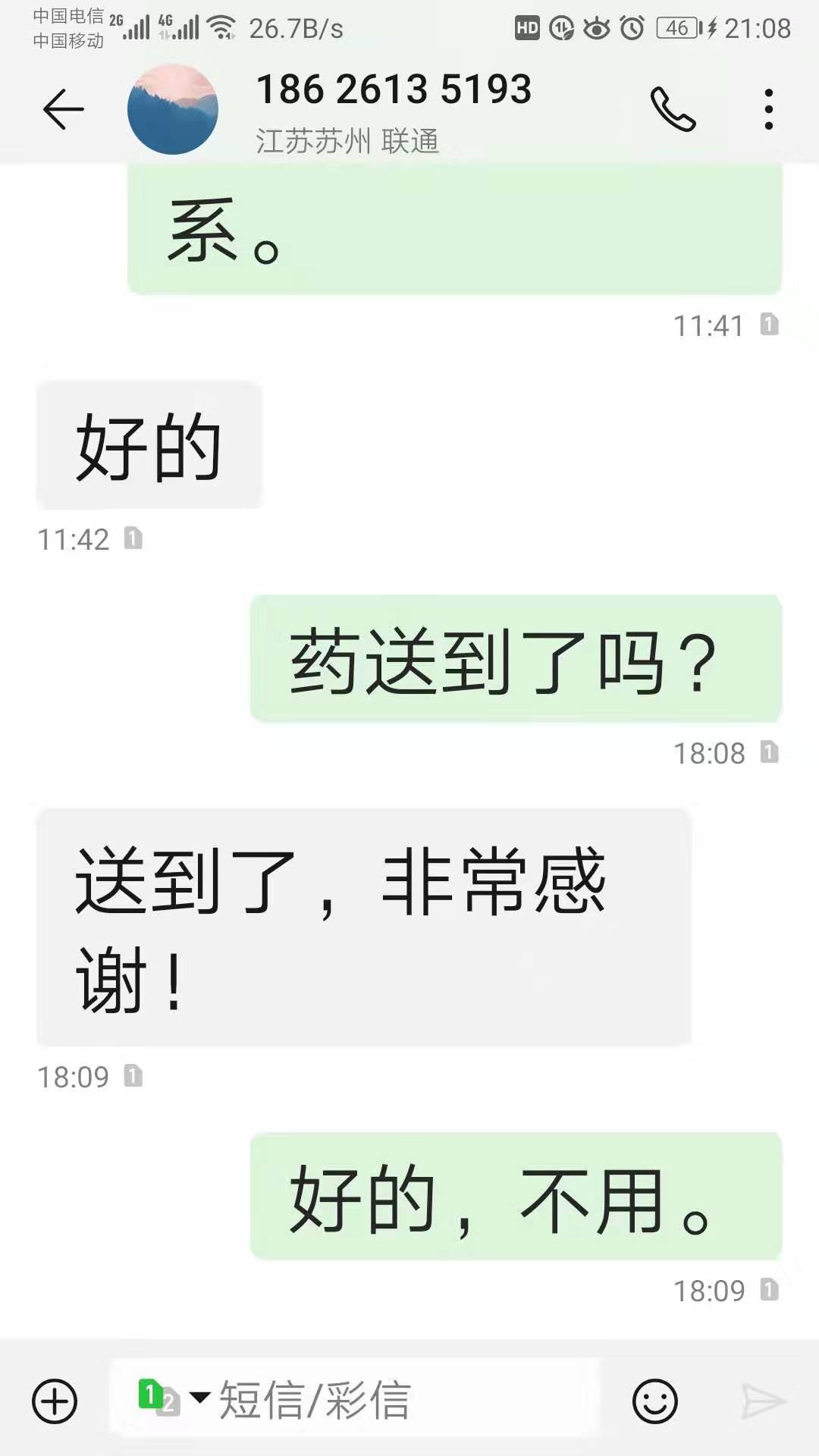Tap the send arrow icon

(x=763, y=1401)
